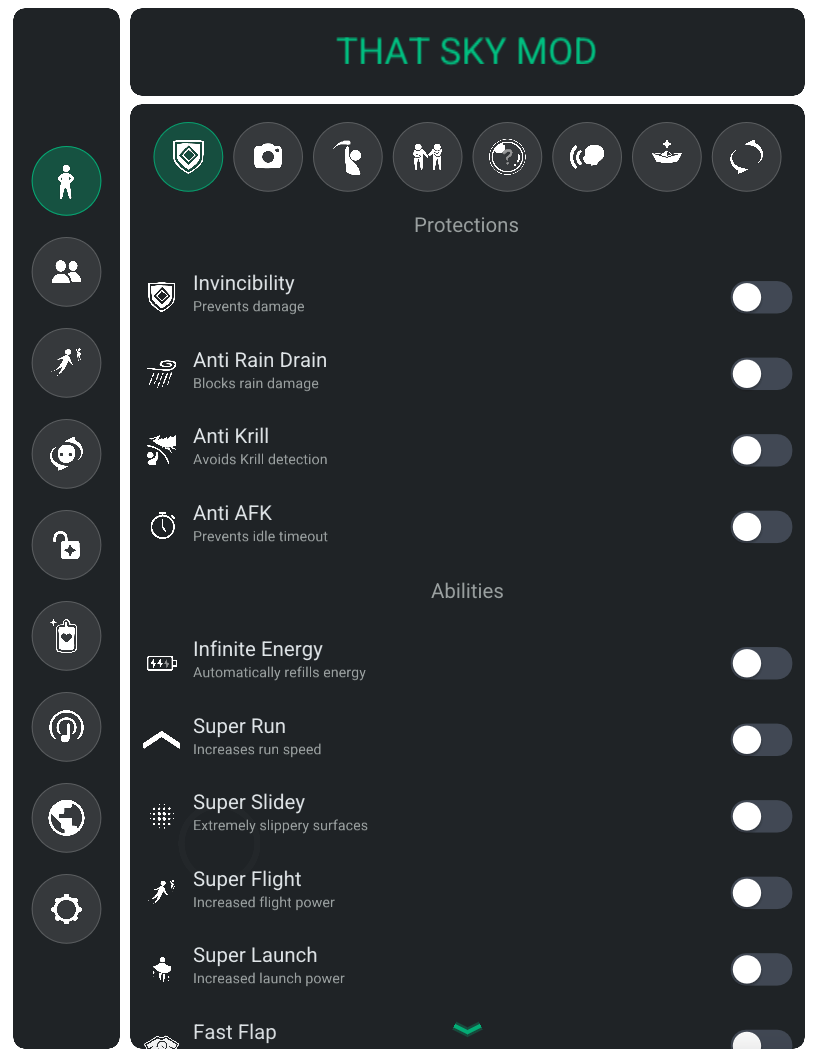Enable Super Flight

[x=761, y=893]
